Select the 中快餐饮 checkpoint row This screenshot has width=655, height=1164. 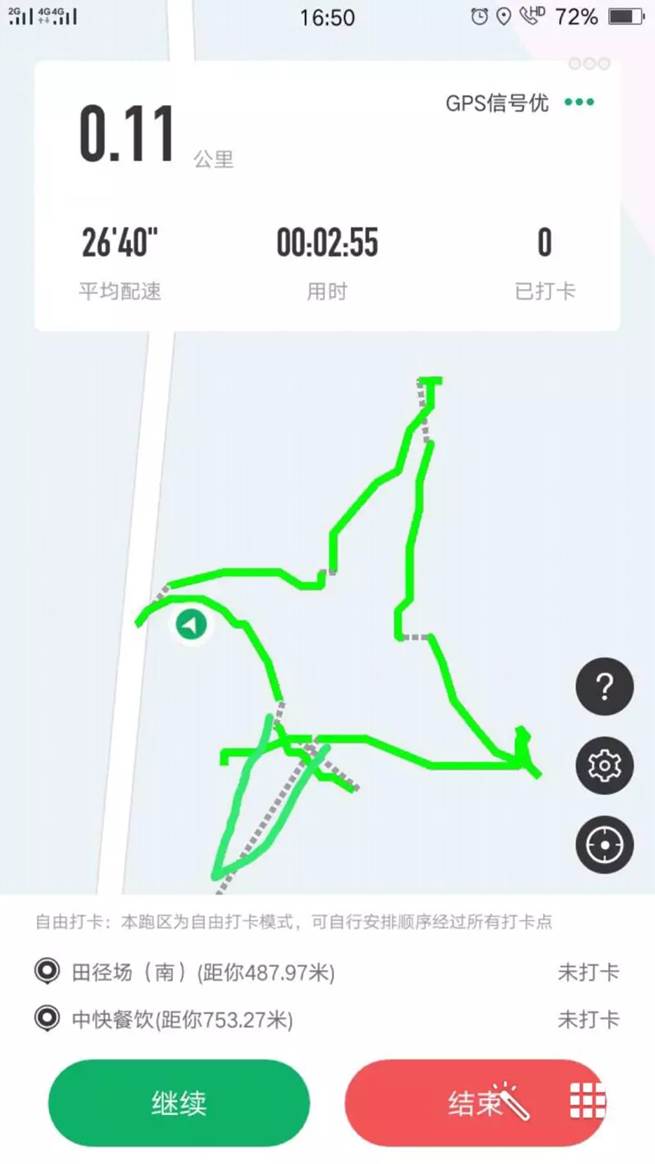327,1019
